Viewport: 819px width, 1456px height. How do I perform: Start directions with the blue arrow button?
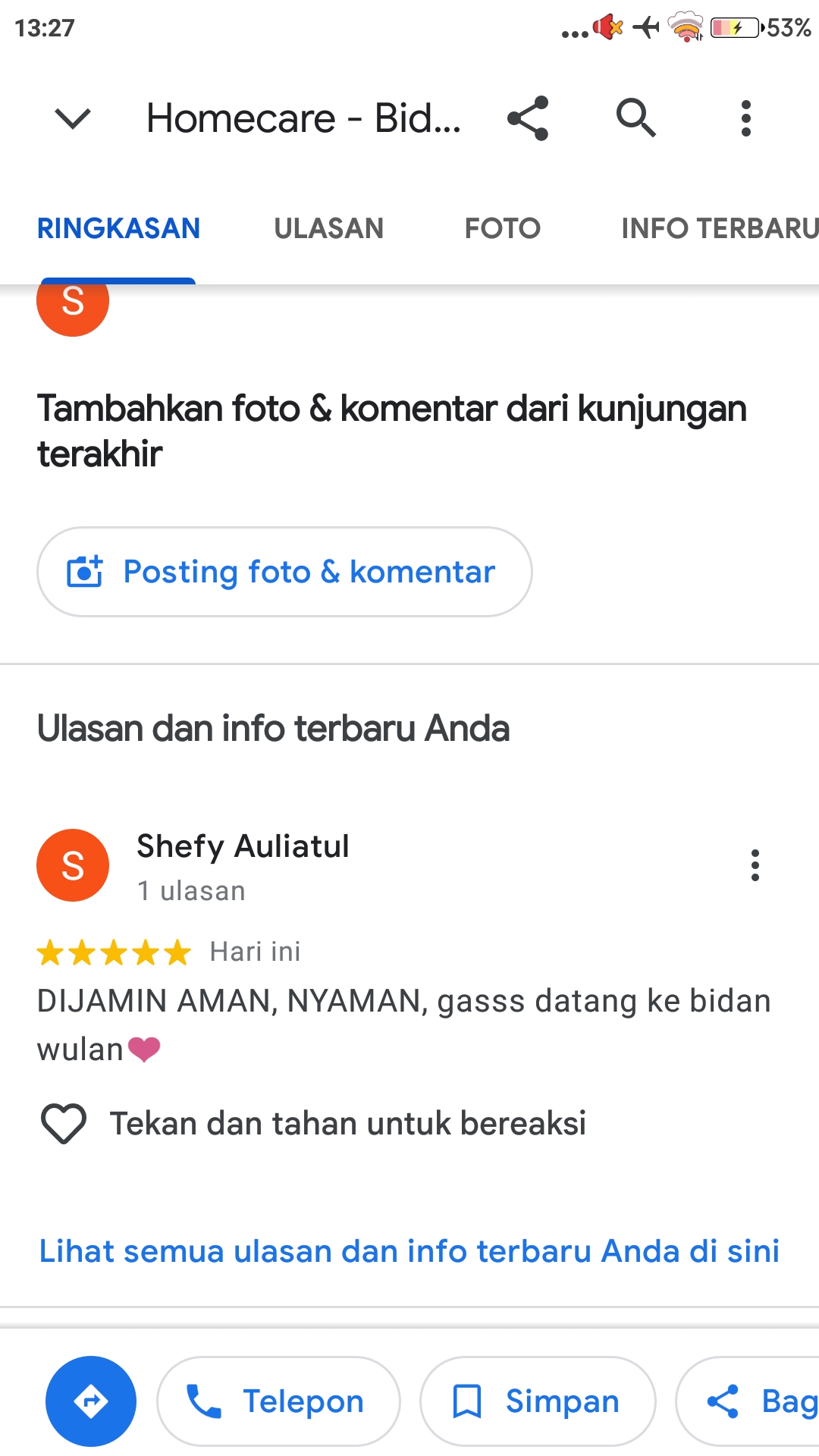pyautogui.click(x=91, y=1401)
